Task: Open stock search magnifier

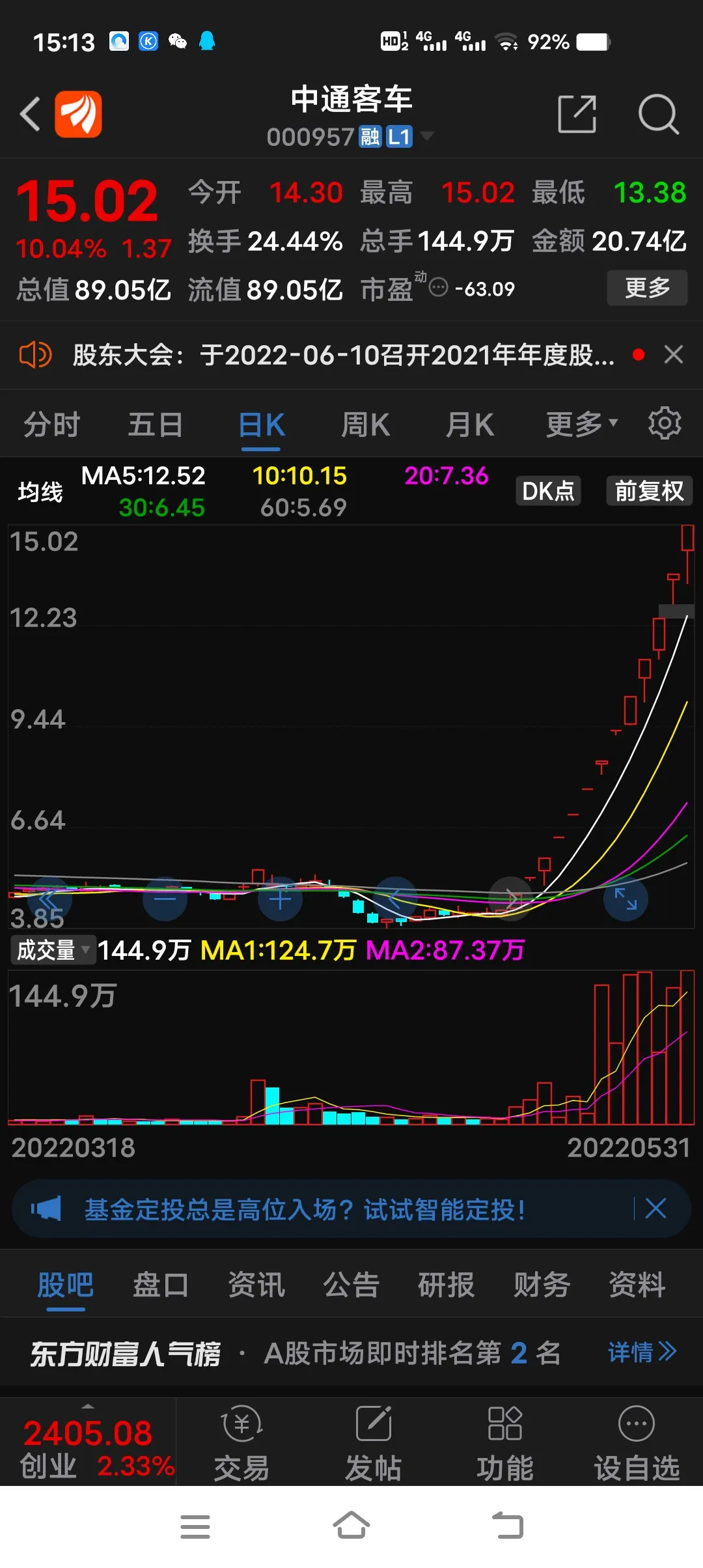Action: (x=658, y=115)
